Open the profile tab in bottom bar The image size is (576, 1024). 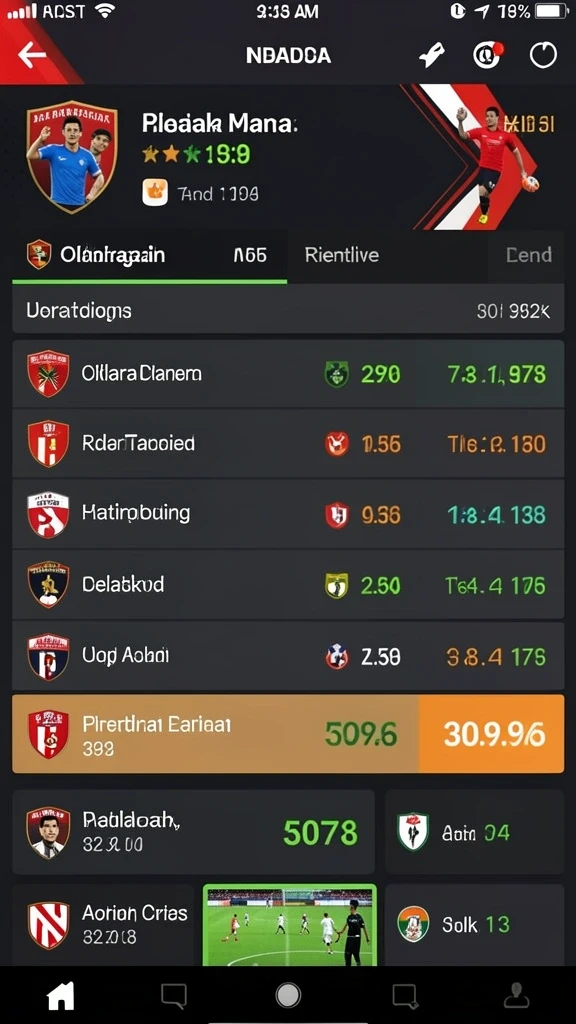coord(517,996)
